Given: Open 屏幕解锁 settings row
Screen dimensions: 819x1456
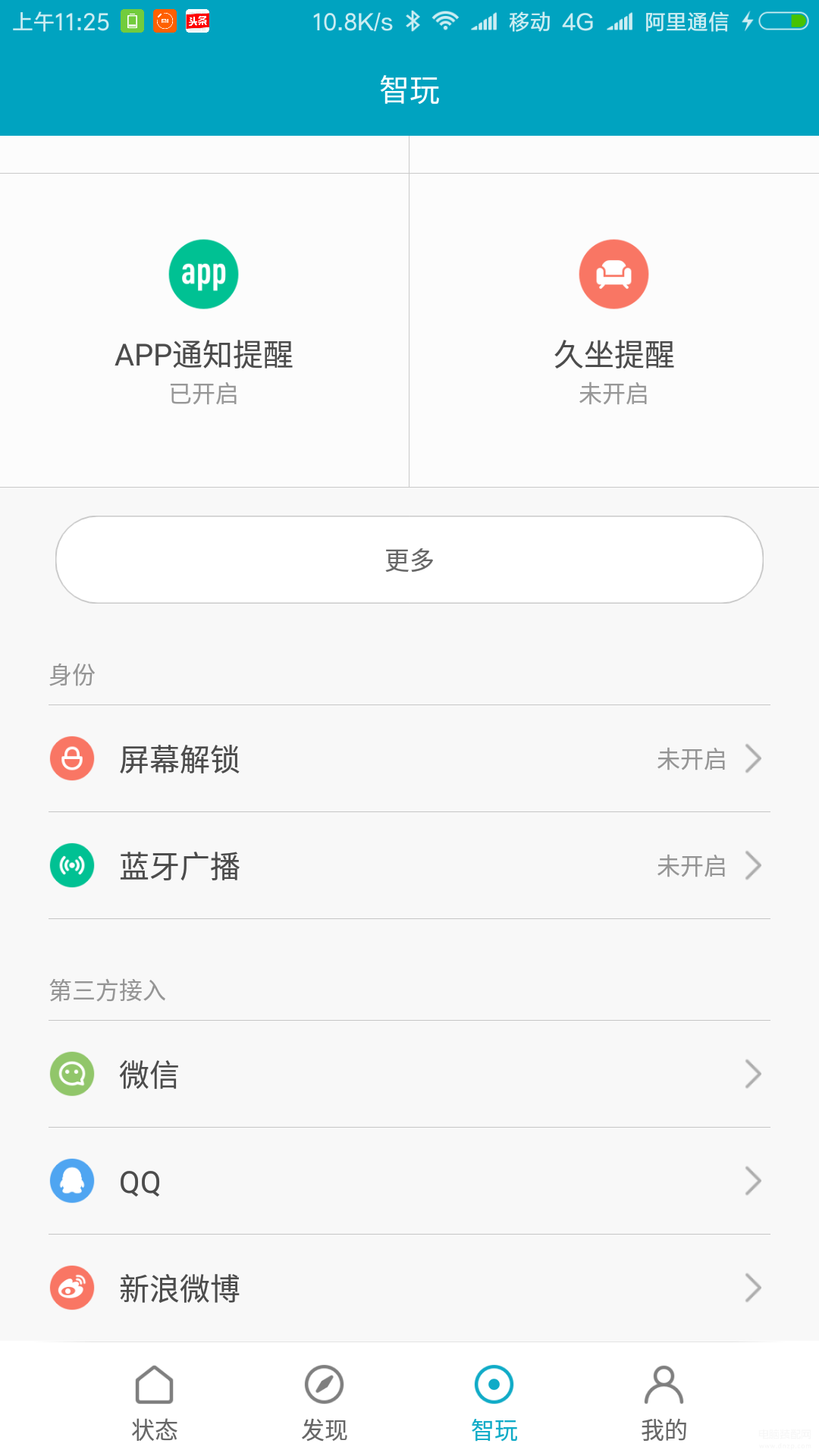Looking at the screenshot, I should click(x=409, y=759).
